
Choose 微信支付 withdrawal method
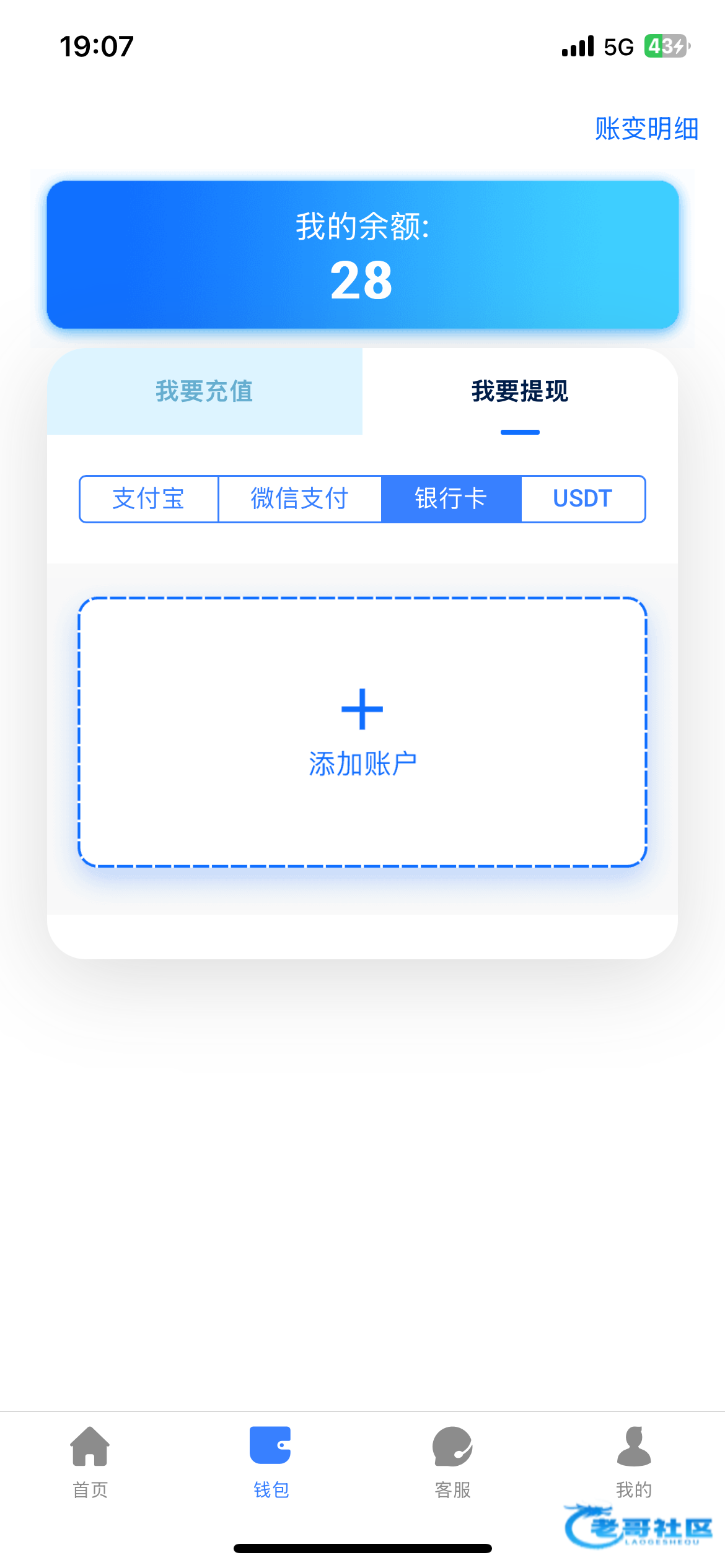point(299,499)
